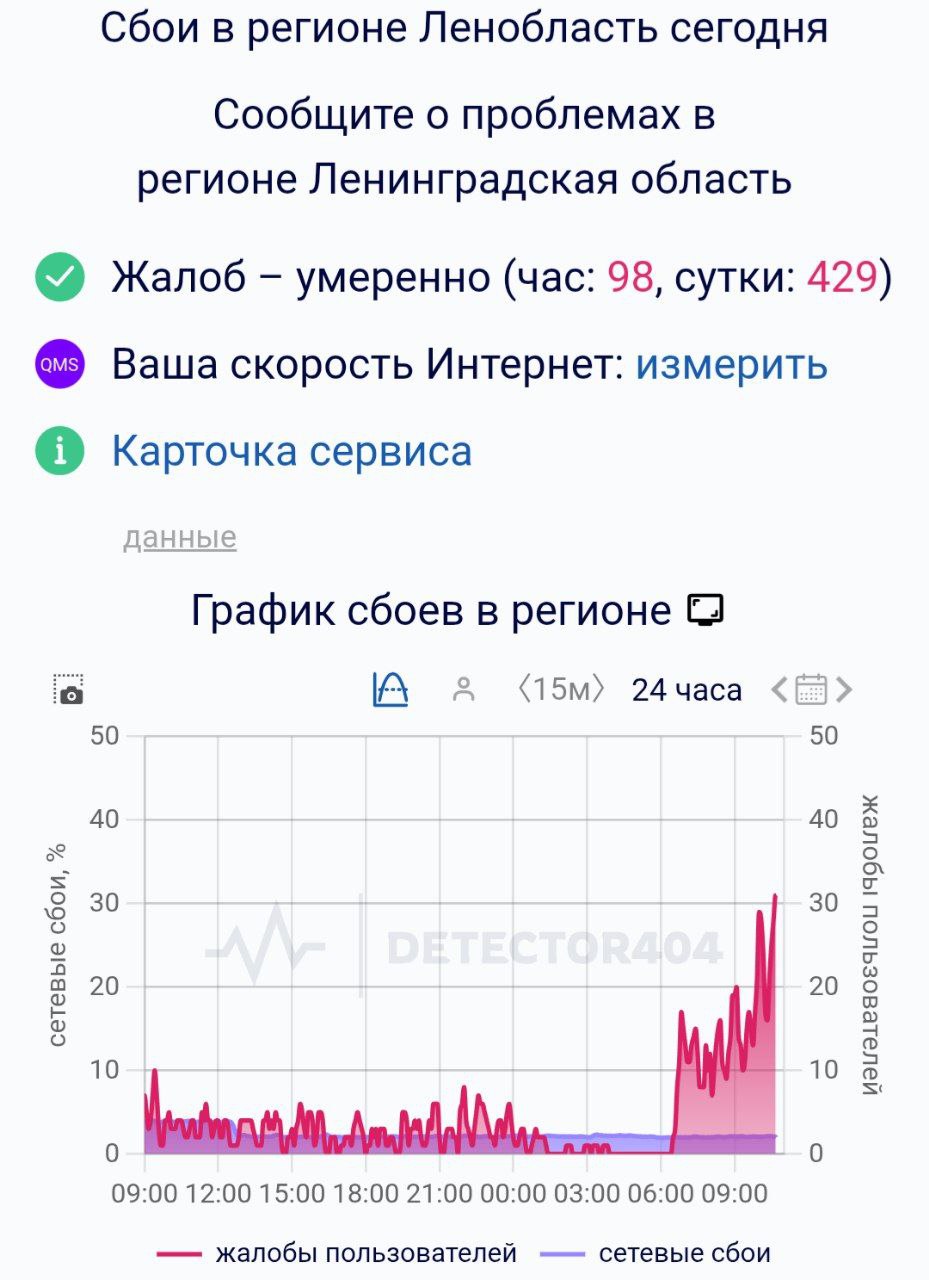Toggle the "жалобы пользователей" legend series
This screenshot has height=1280, width=929.
[x=337, y=1253]
